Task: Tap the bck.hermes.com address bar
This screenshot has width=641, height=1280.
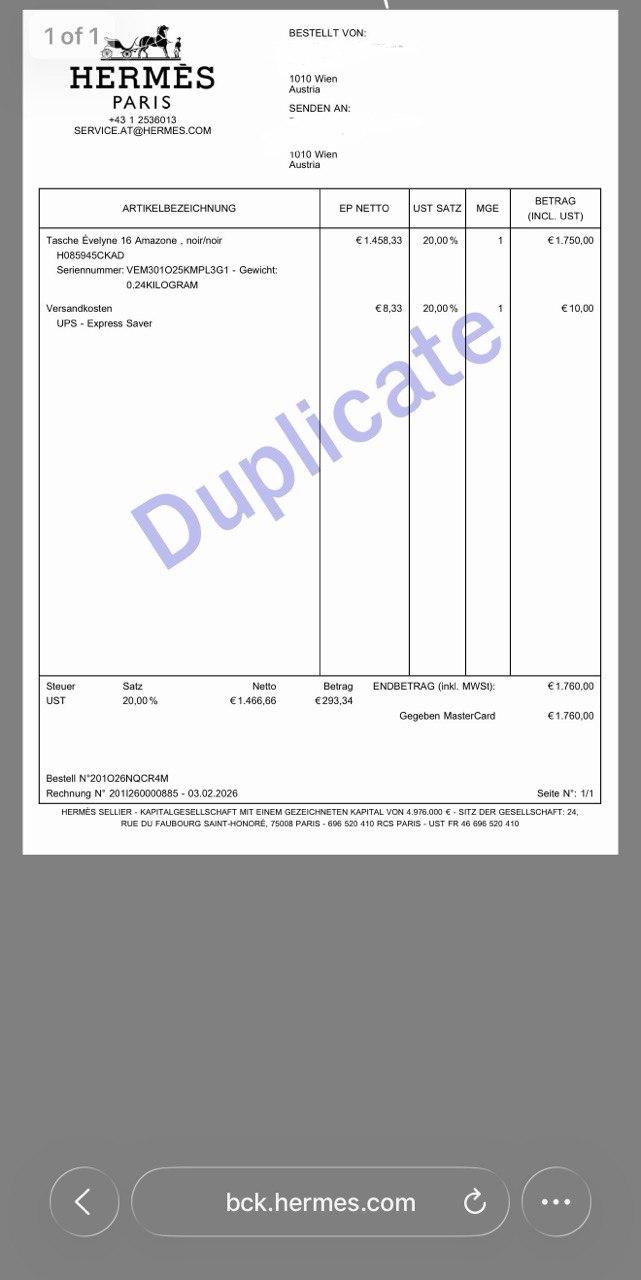Action: pyautogui.click(x=320, y=1202)
